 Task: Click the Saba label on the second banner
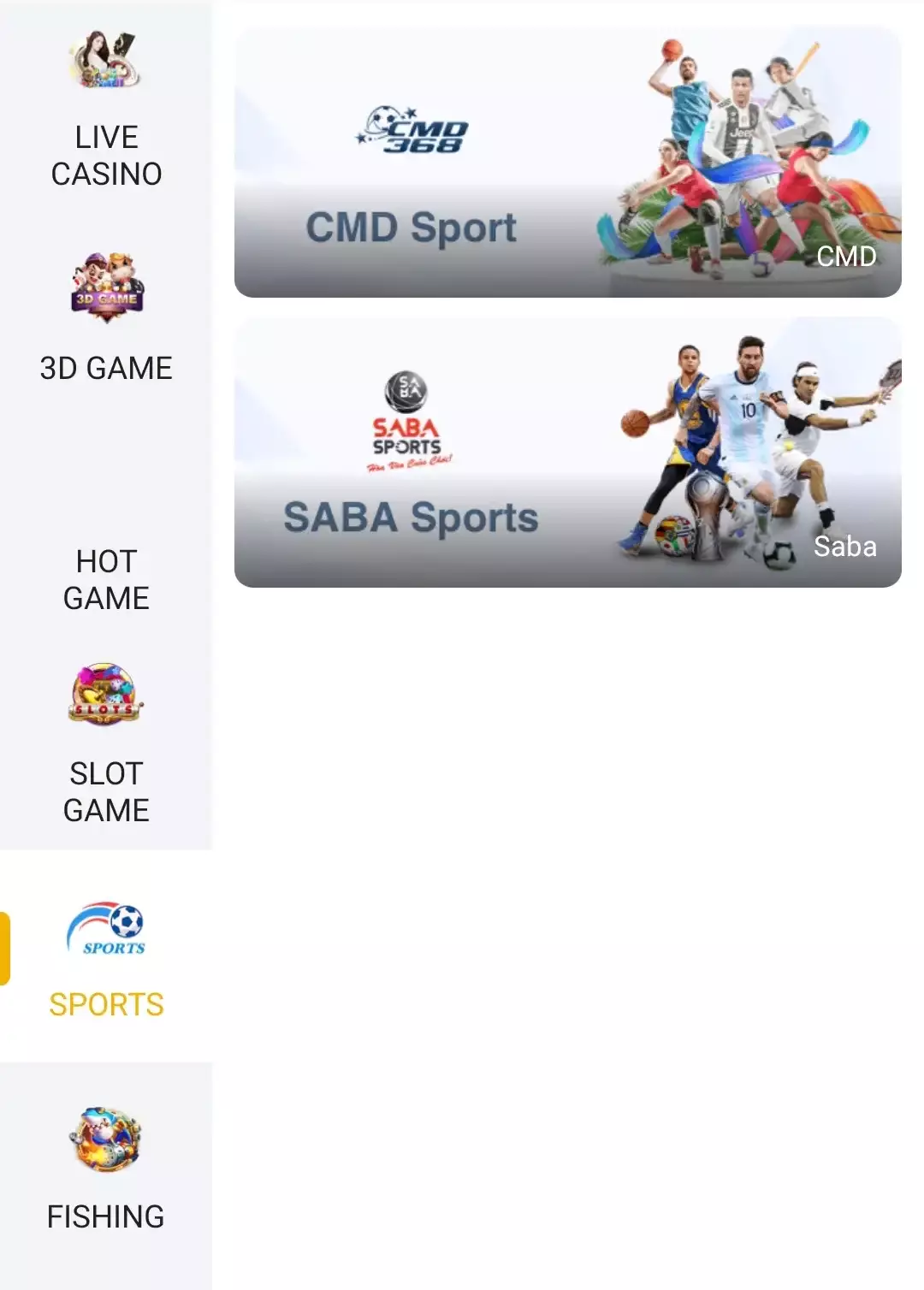(844, 546)
